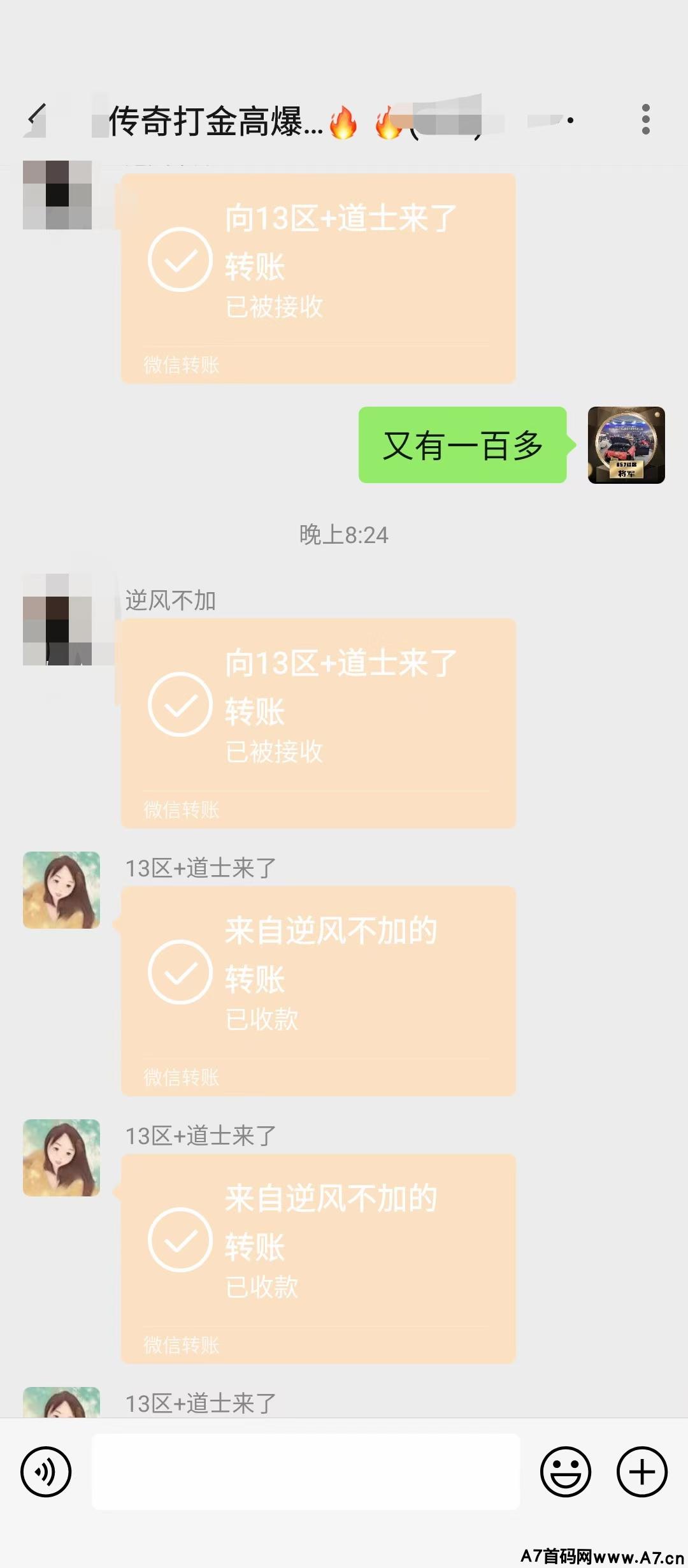
Task: Open the emoji sticker panel
Action: [x=566, y=1472]
